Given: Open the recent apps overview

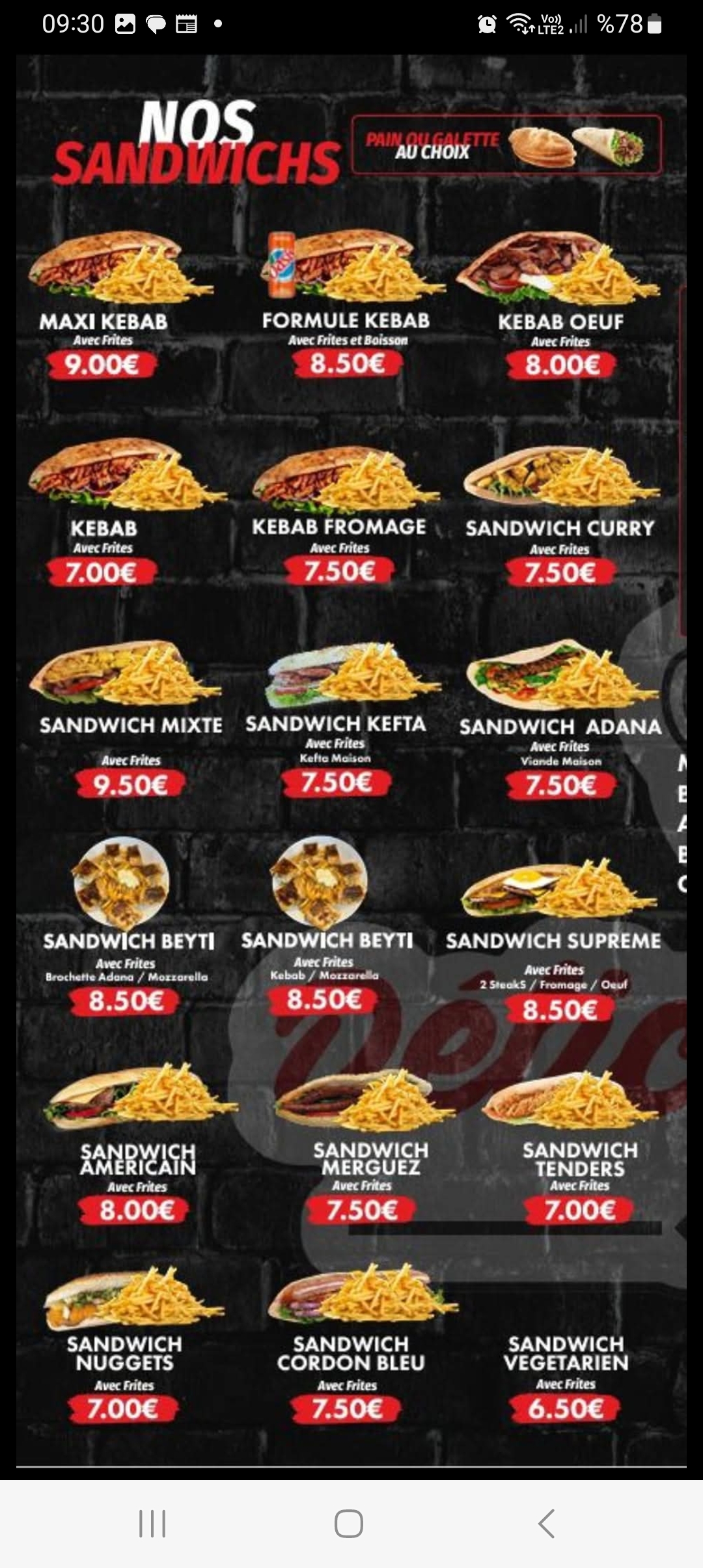Looking at the screenshot, I should pyautogui.click(x=152, y=1524).
